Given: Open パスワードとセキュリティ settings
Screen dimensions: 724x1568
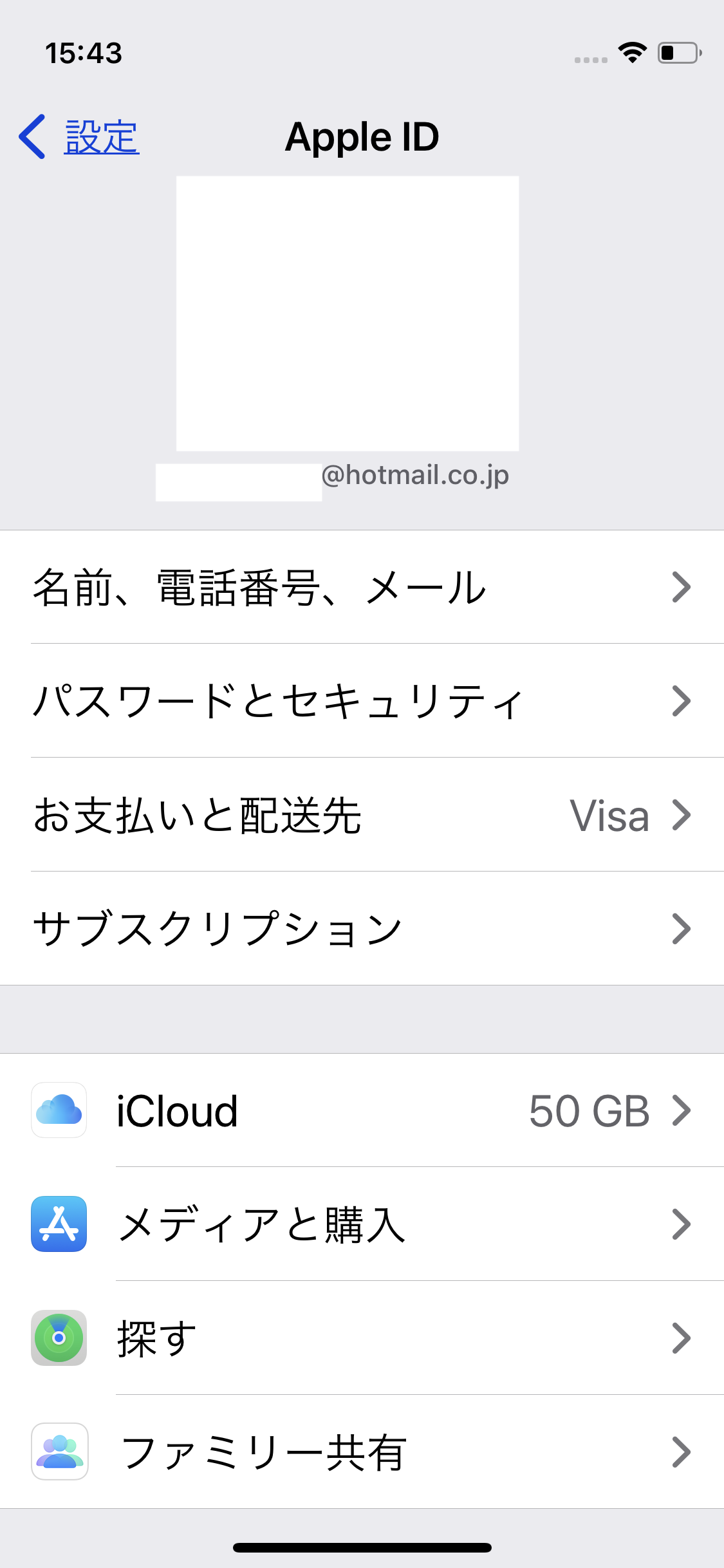Looking at the screenshot, I should [362, 701].
